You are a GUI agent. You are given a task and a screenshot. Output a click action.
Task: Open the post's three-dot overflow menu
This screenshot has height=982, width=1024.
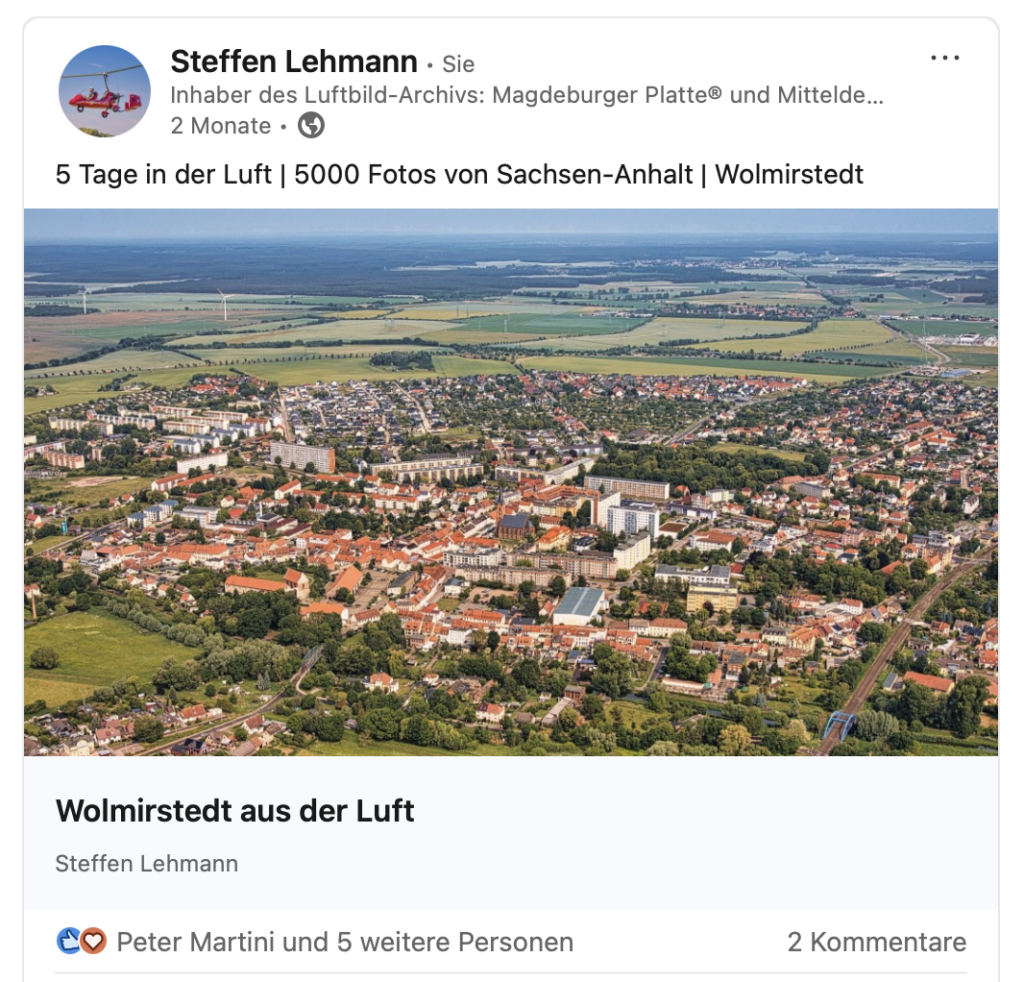pos(944,58)
